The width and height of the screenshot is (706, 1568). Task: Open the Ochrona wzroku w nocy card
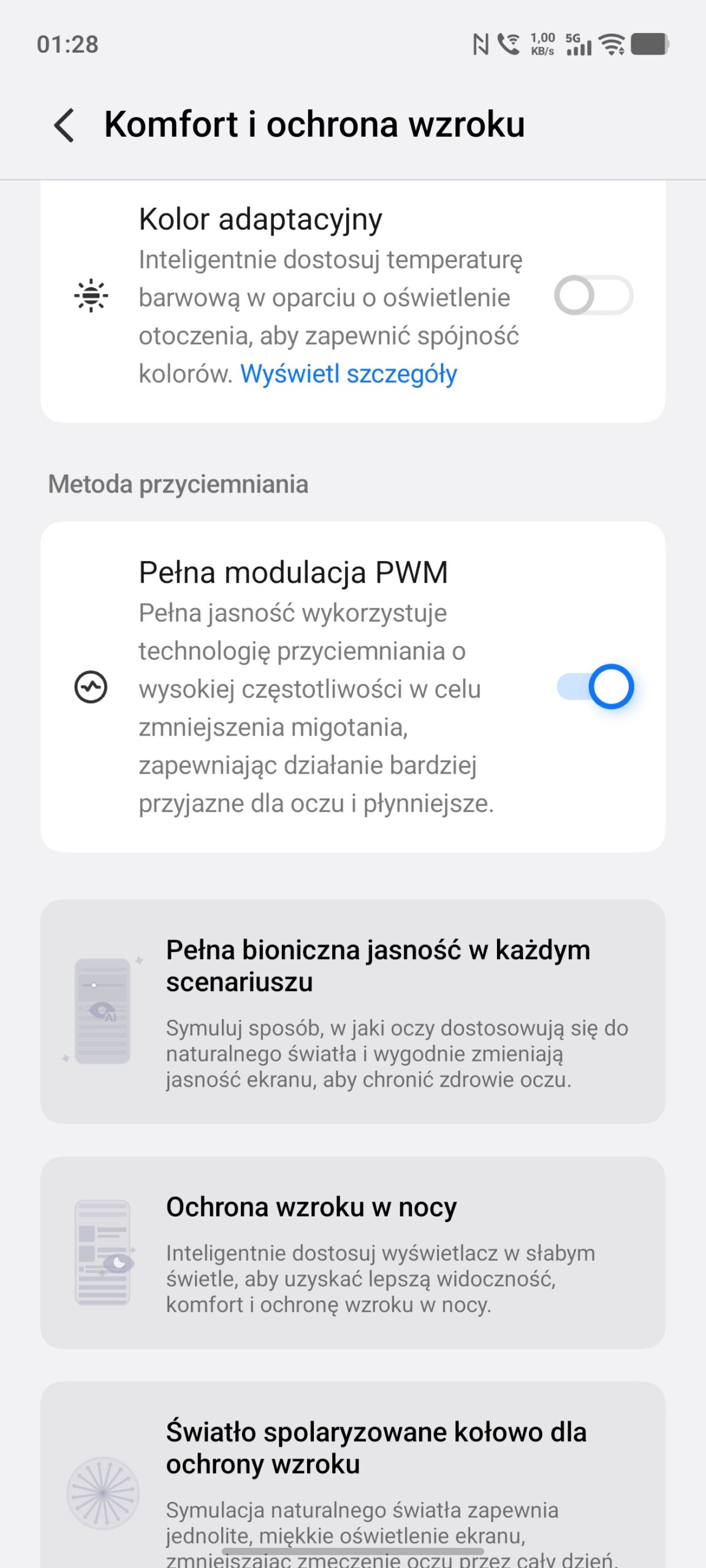353,1252
